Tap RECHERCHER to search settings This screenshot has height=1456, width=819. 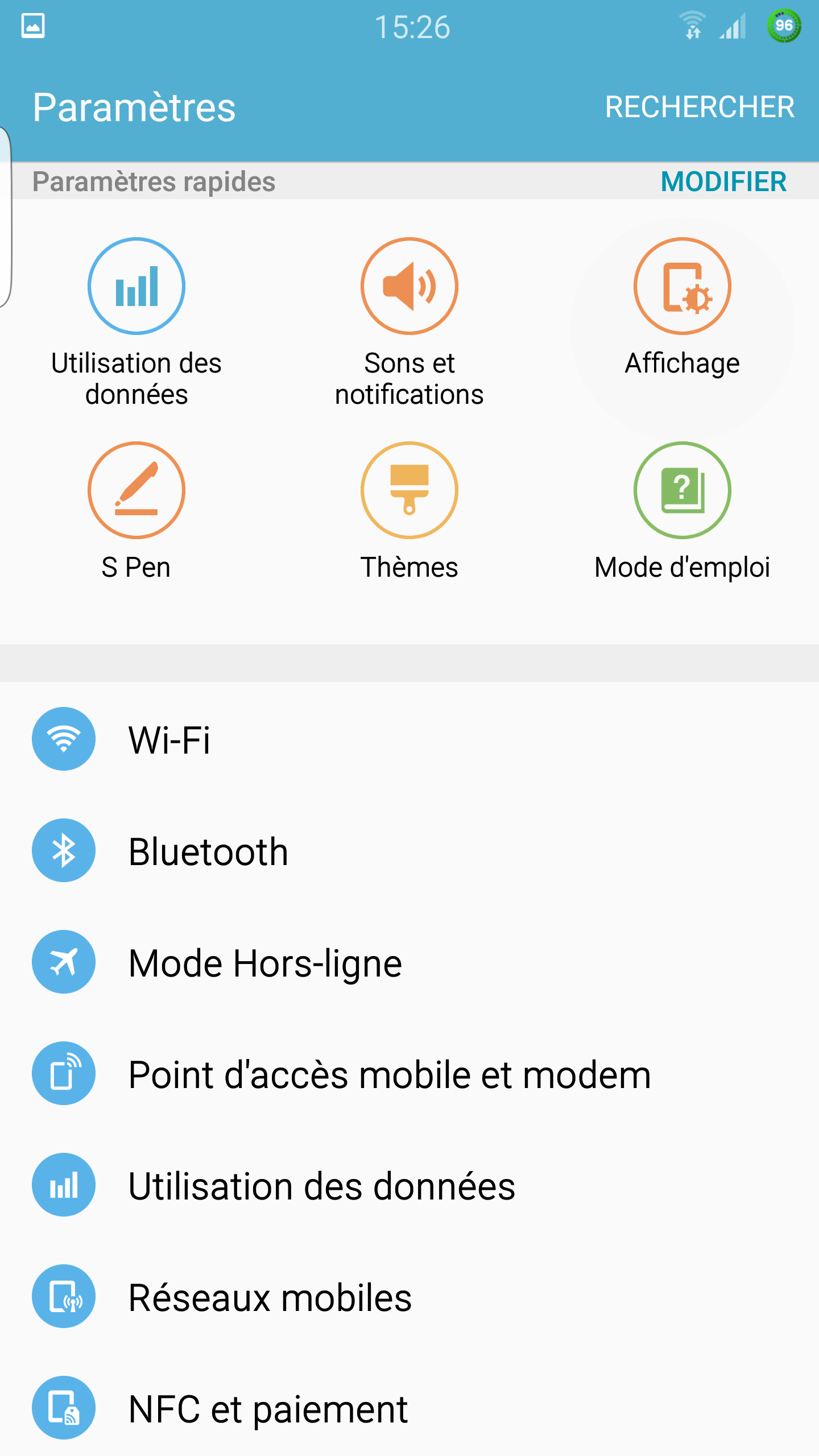tap(699, 107)
